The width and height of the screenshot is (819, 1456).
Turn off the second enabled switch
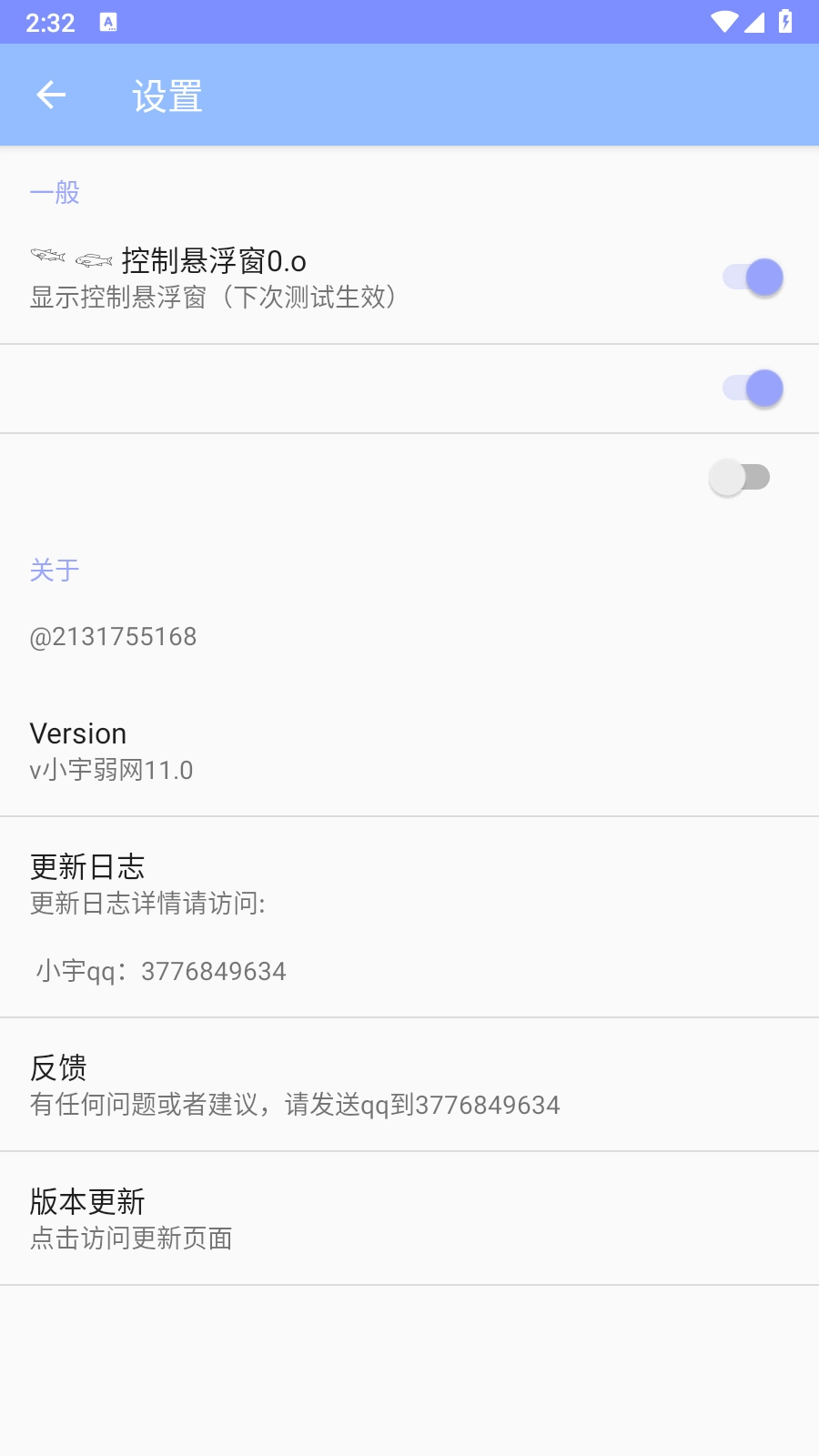tap(752, 388)
